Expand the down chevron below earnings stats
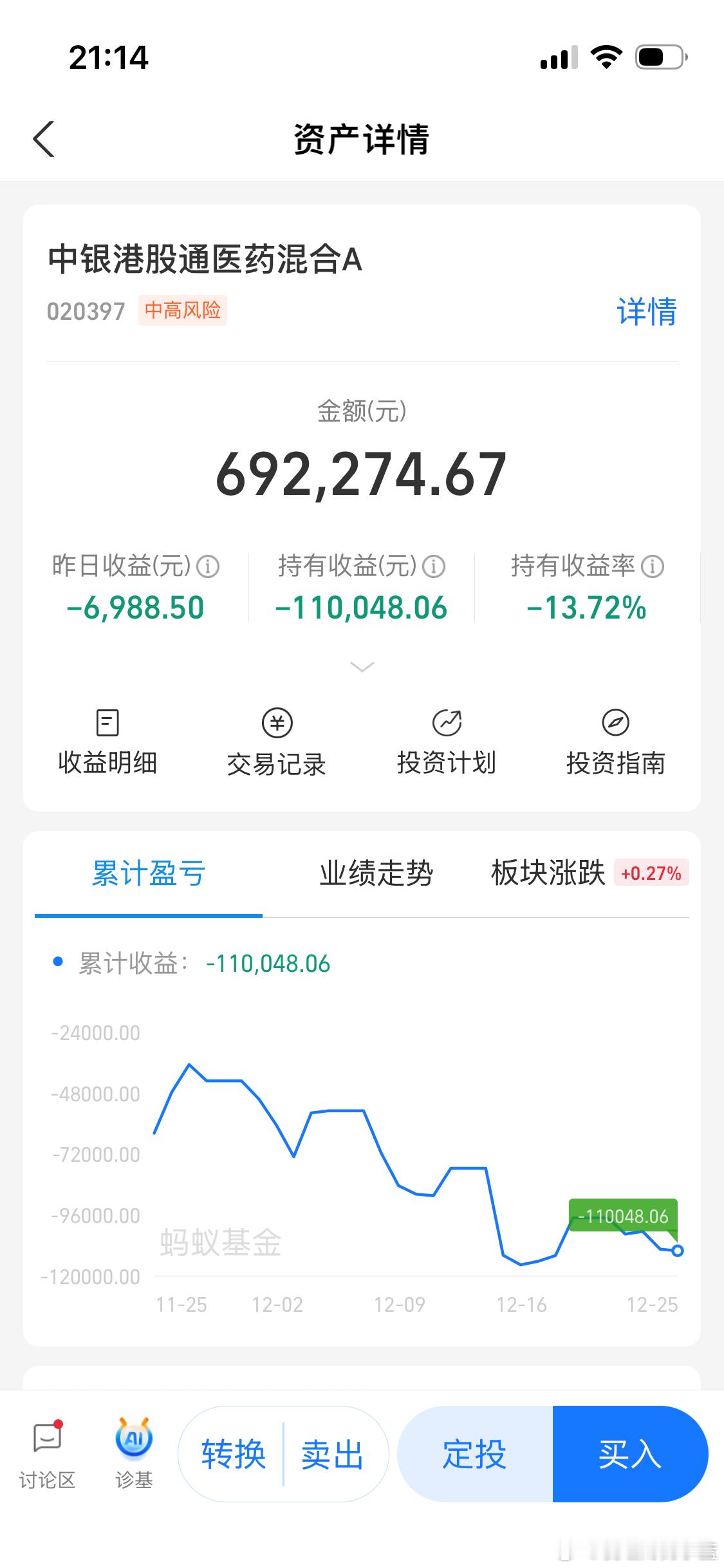Screen dimensions: 724x1568 (x=362, y=667)
